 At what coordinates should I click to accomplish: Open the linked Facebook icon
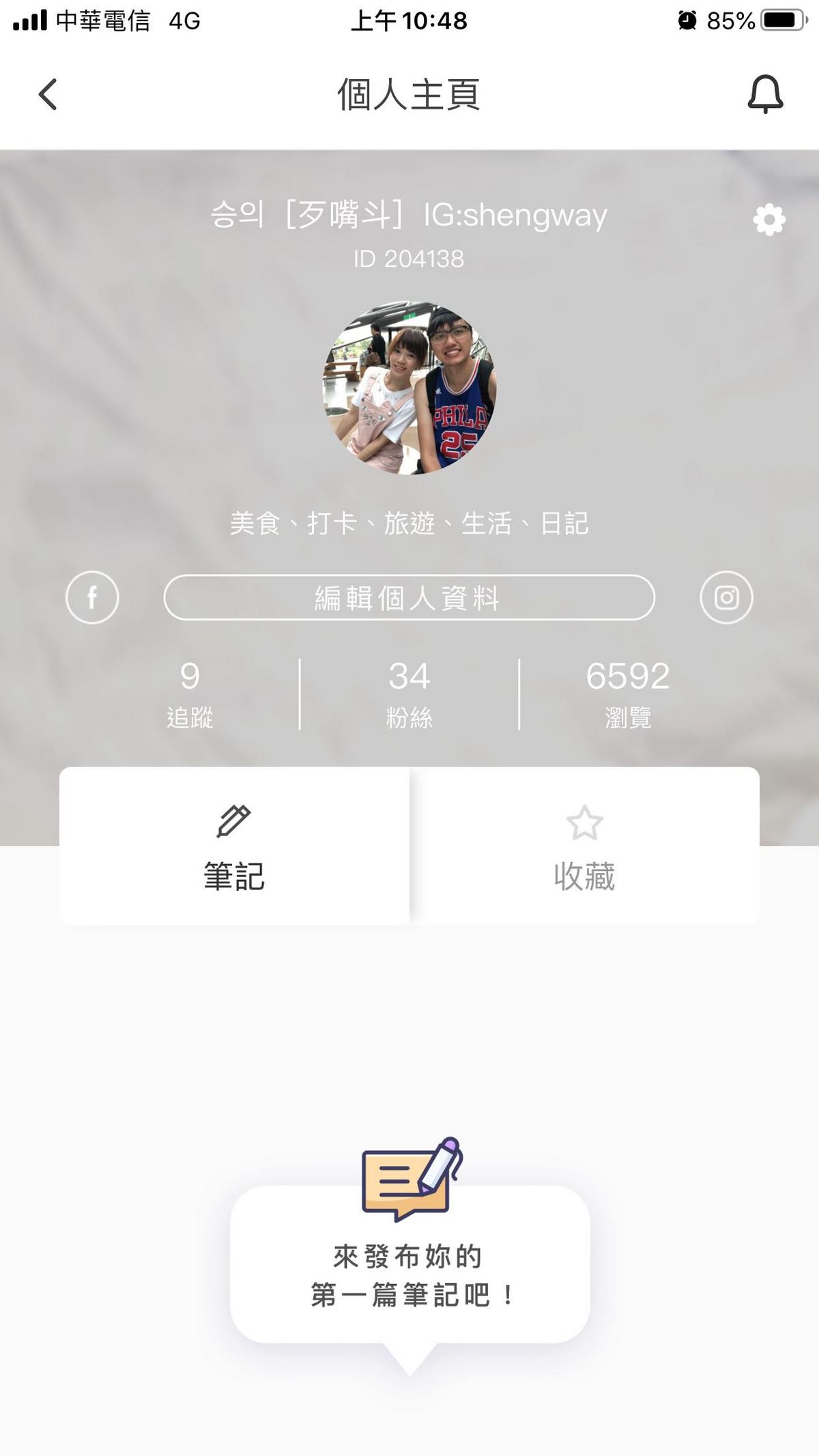coord(92,597)
